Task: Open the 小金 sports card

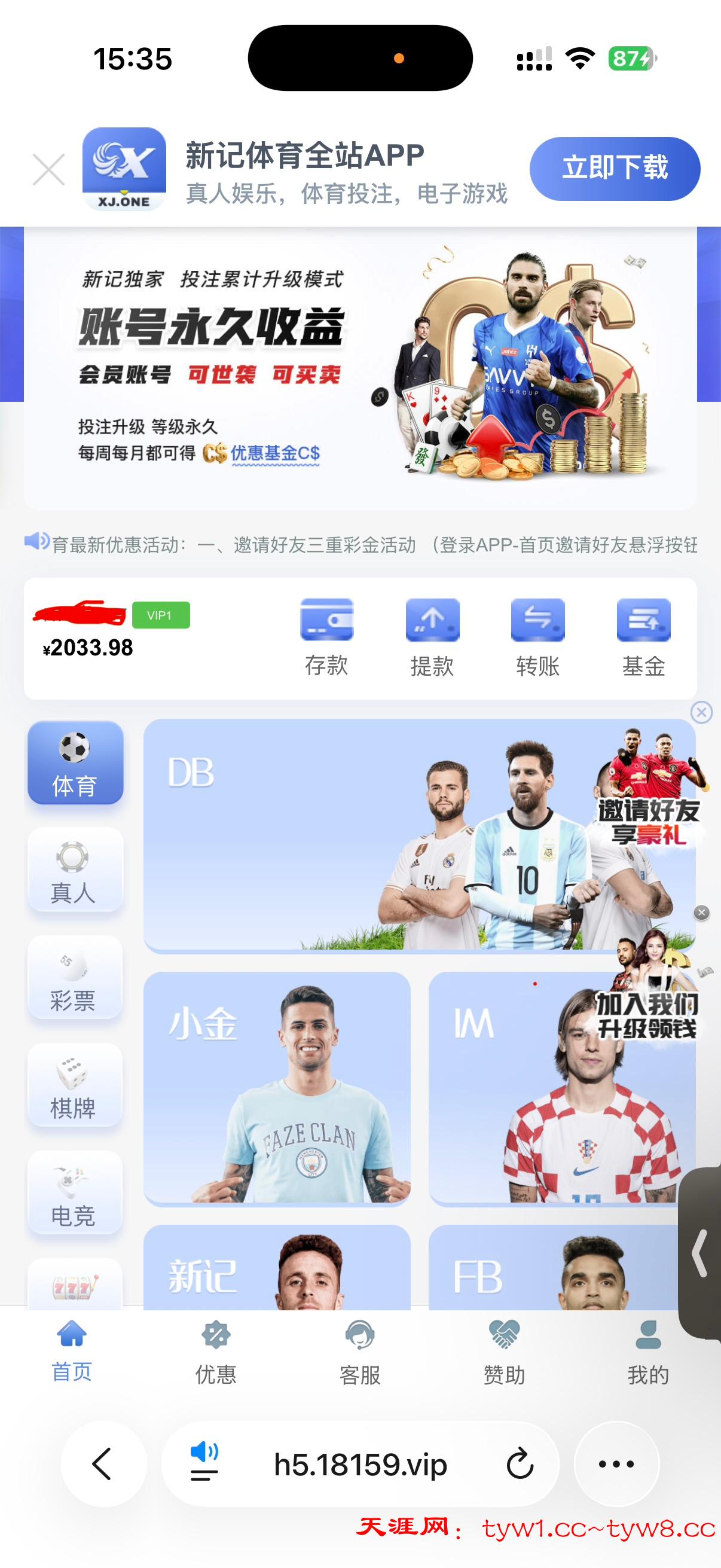Action: [277, 1087]
